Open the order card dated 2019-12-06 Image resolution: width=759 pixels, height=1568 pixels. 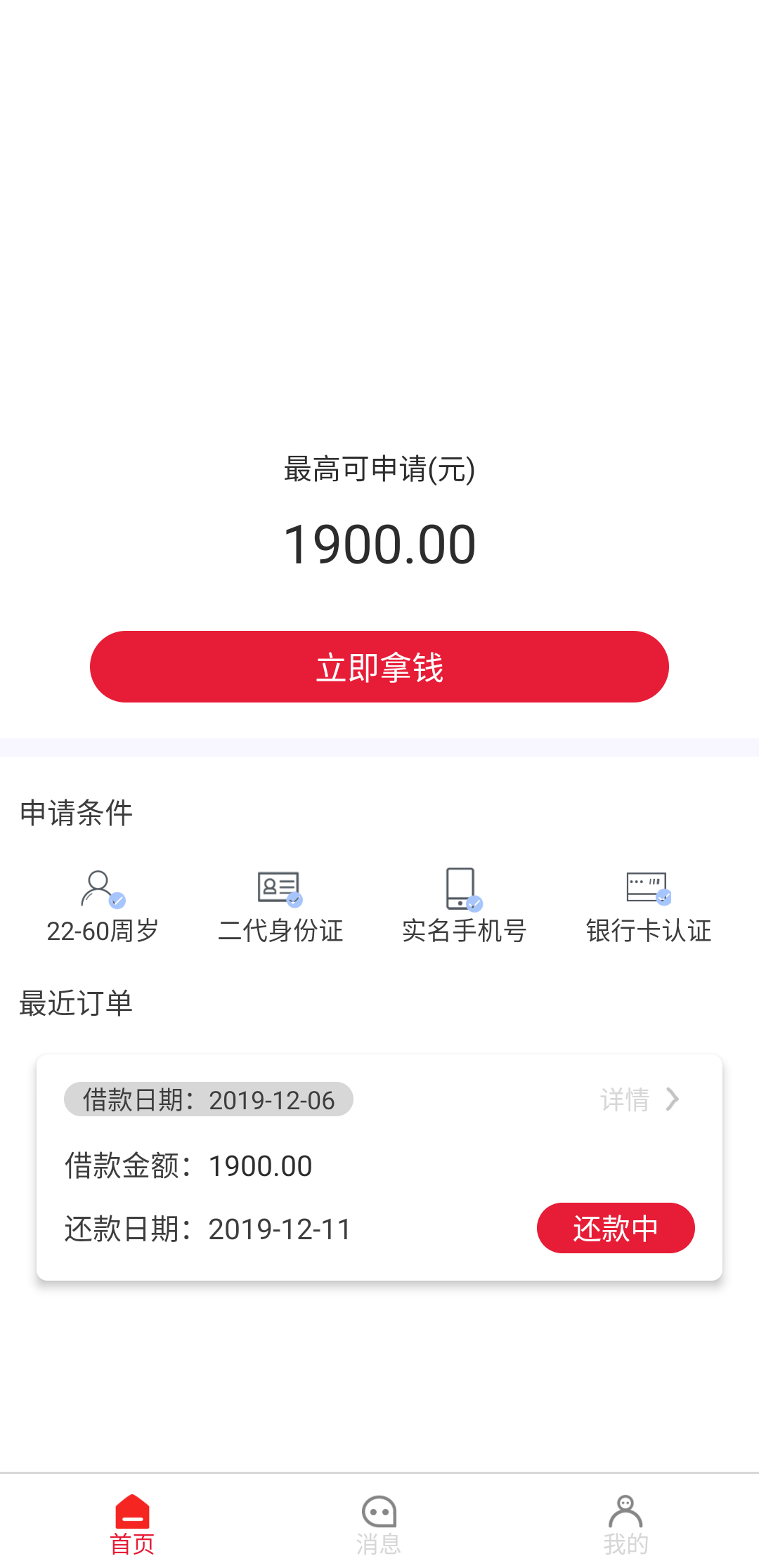pyautogui.click(x=379, y=1167)
